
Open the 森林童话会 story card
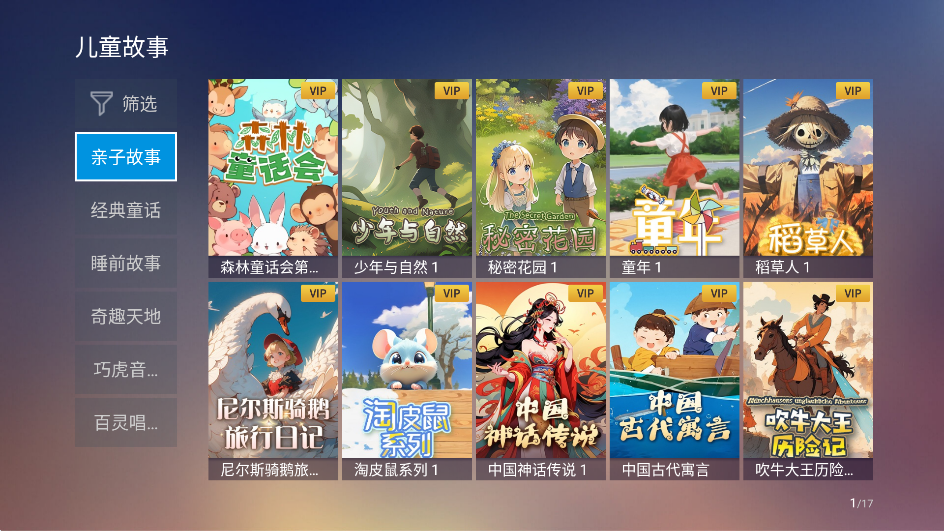point(273,178)
